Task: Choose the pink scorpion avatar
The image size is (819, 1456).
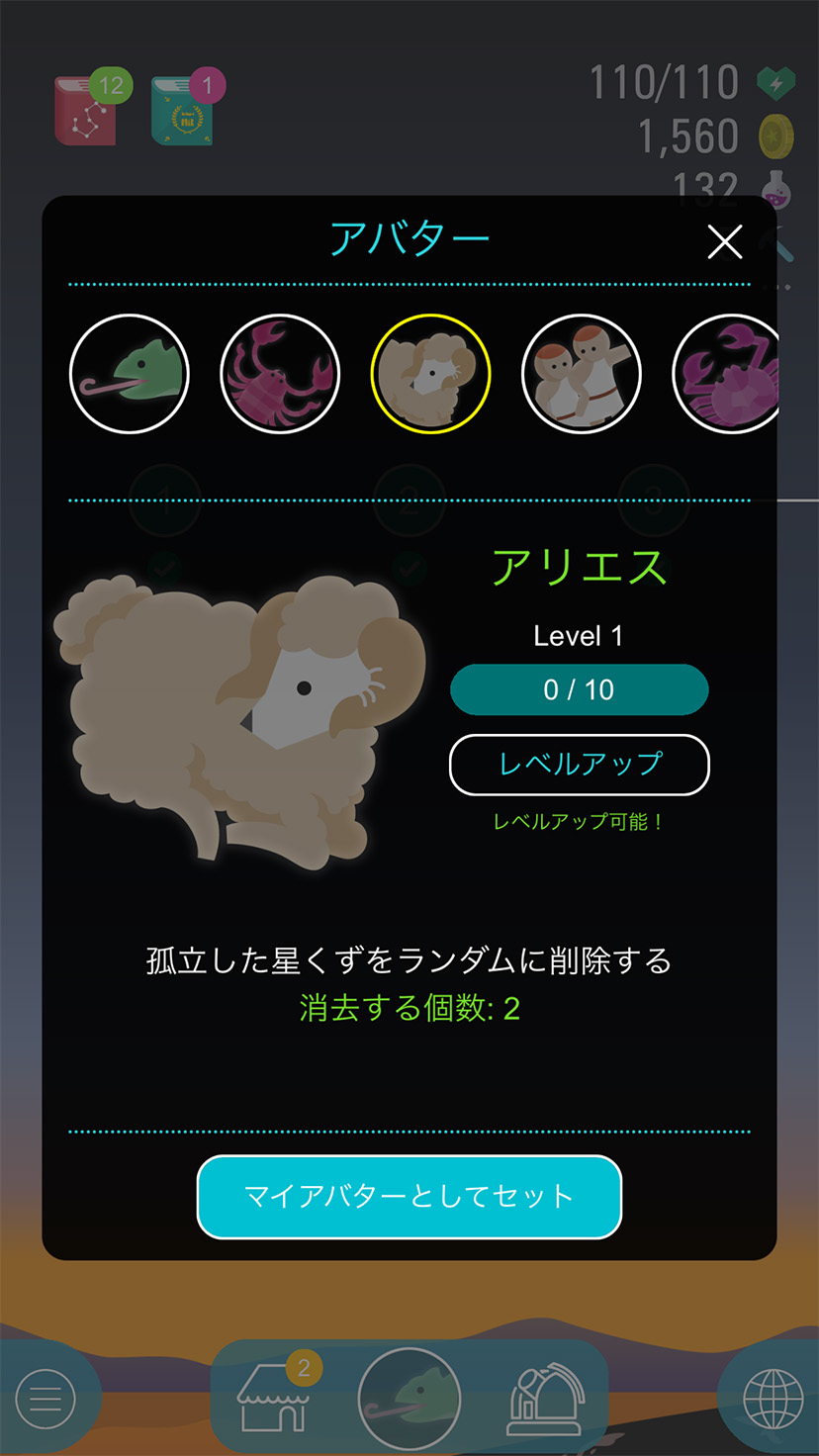Action: (280, 375)
